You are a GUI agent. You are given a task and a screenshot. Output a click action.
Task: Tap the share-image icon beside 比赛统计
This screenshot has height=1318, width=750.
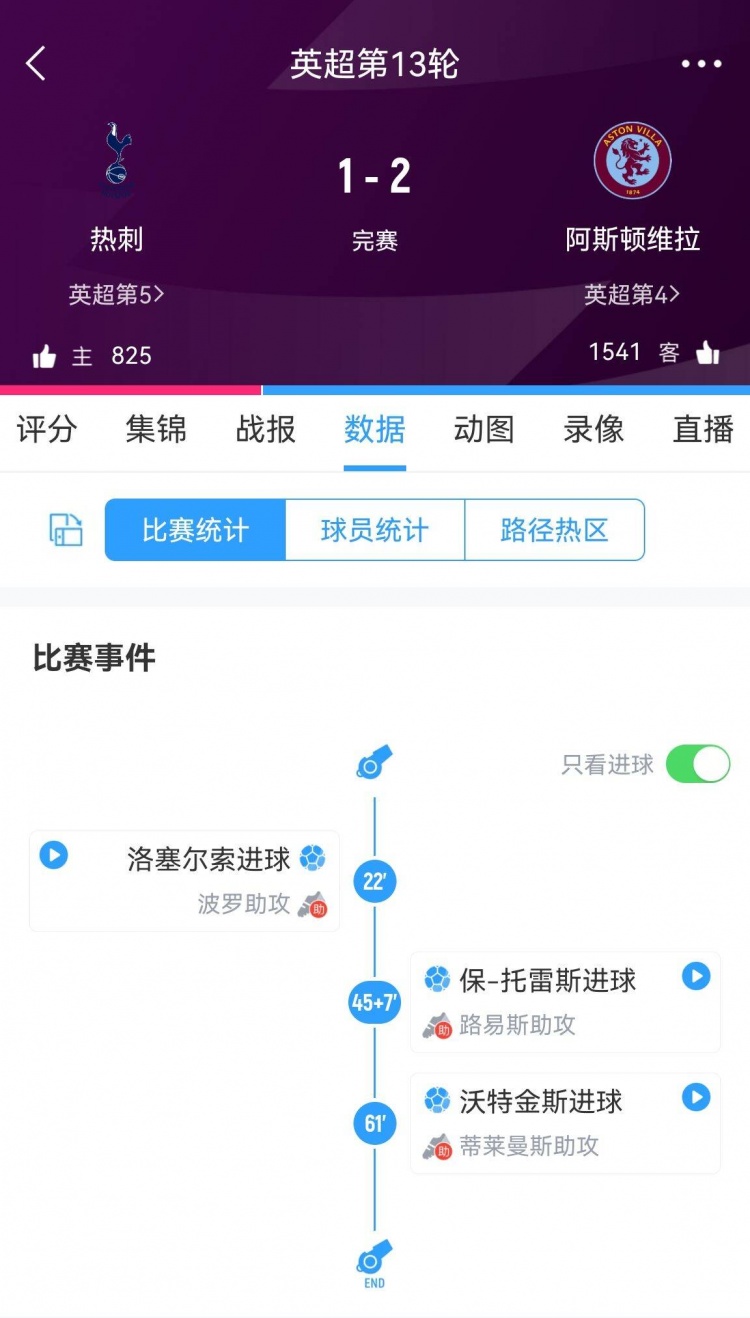(x=66, y=530)
